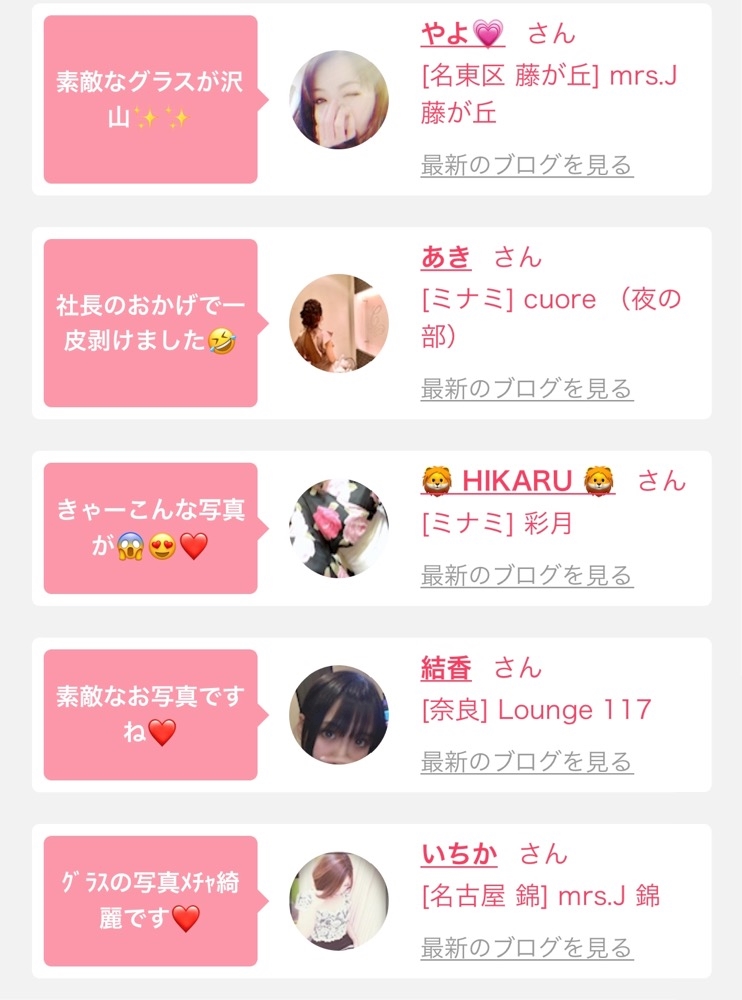
Task: Tap 結香's round profile photo
Action: pyautogui.click(x=339, y=715)
